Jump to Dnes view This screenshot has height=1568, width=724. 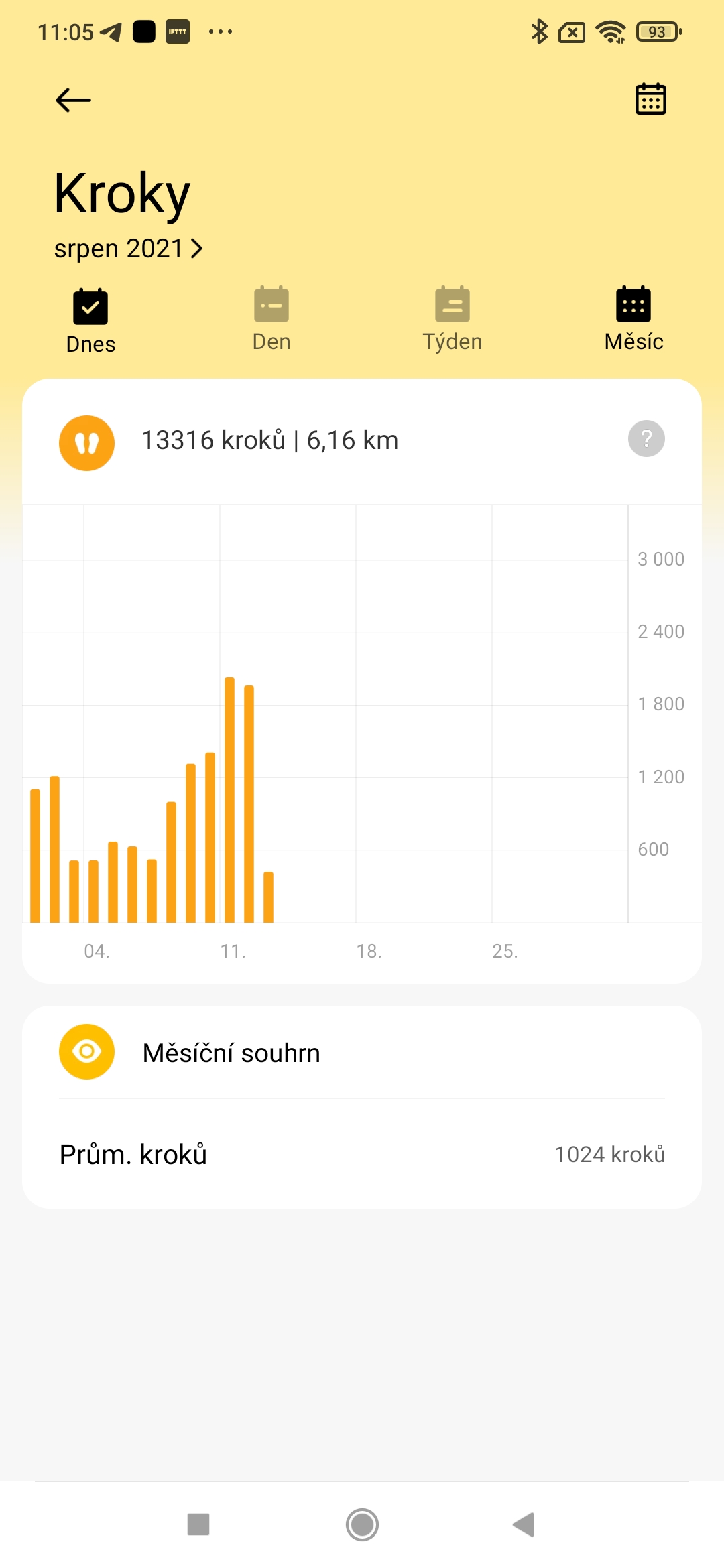point(90,321)
